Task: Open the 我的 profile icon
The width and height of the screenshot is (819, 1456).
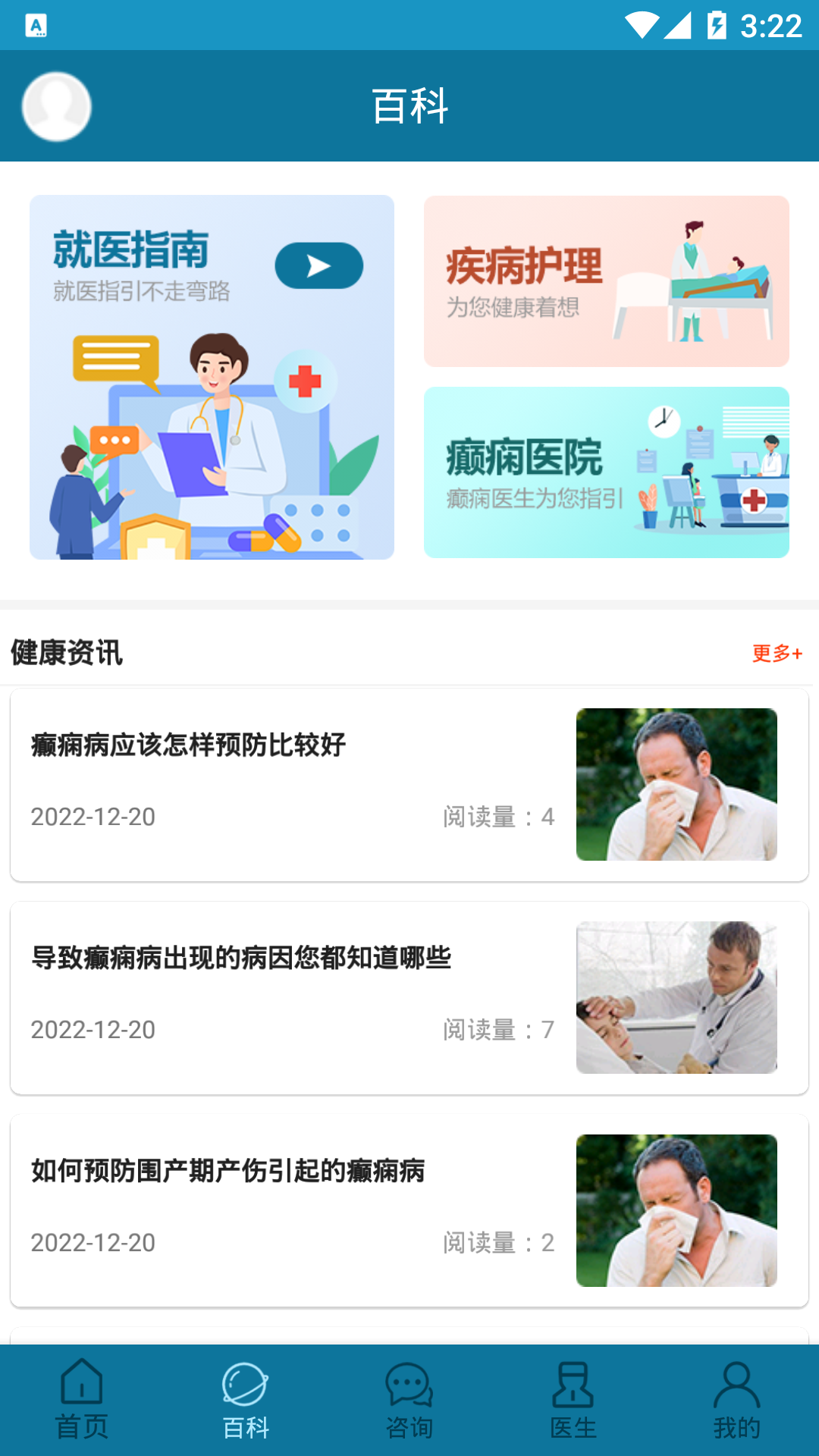Action: coord(736,1398)
